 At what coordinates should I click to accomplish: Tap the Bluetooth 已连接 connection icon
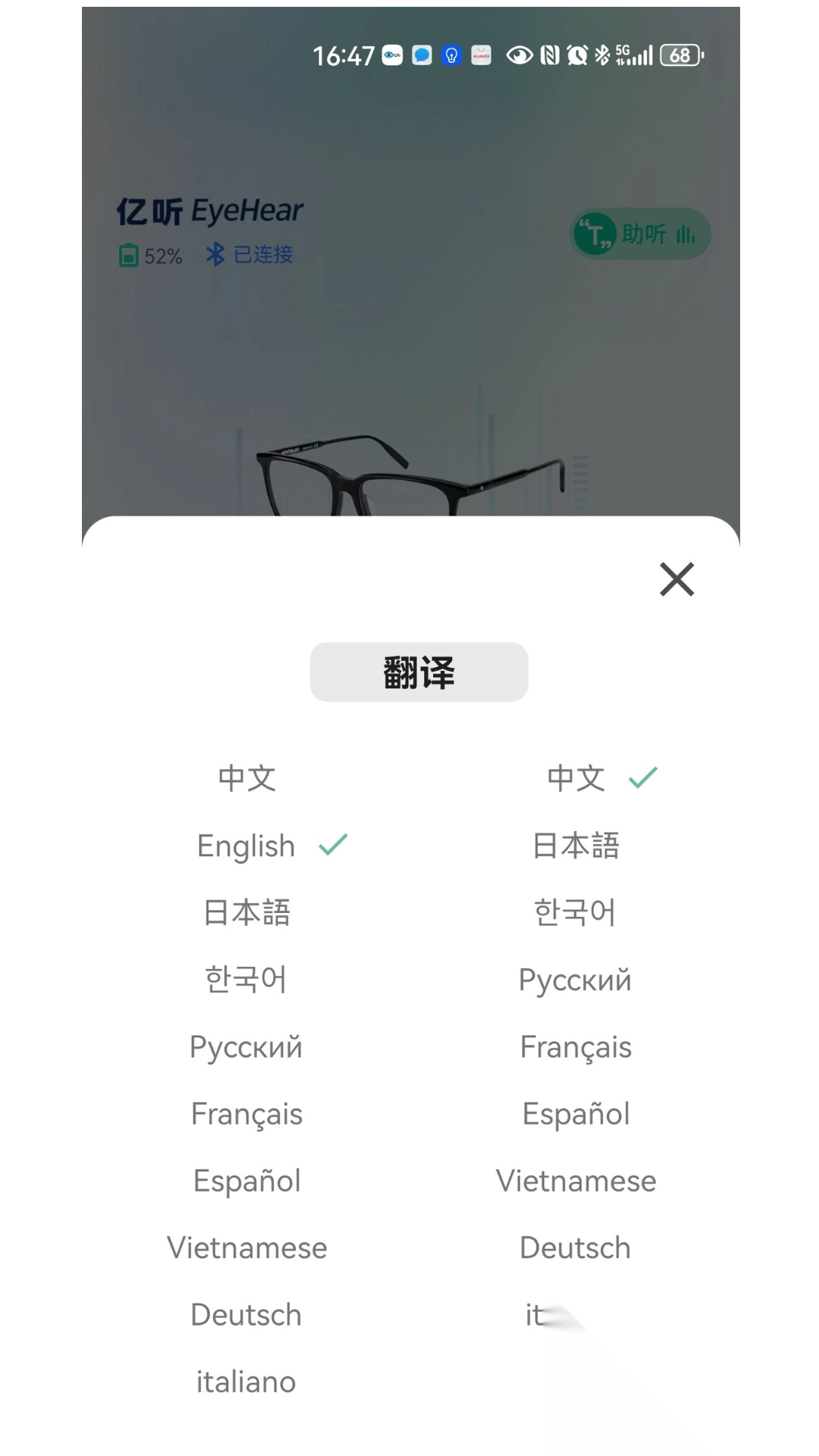(x=216, y=256)
